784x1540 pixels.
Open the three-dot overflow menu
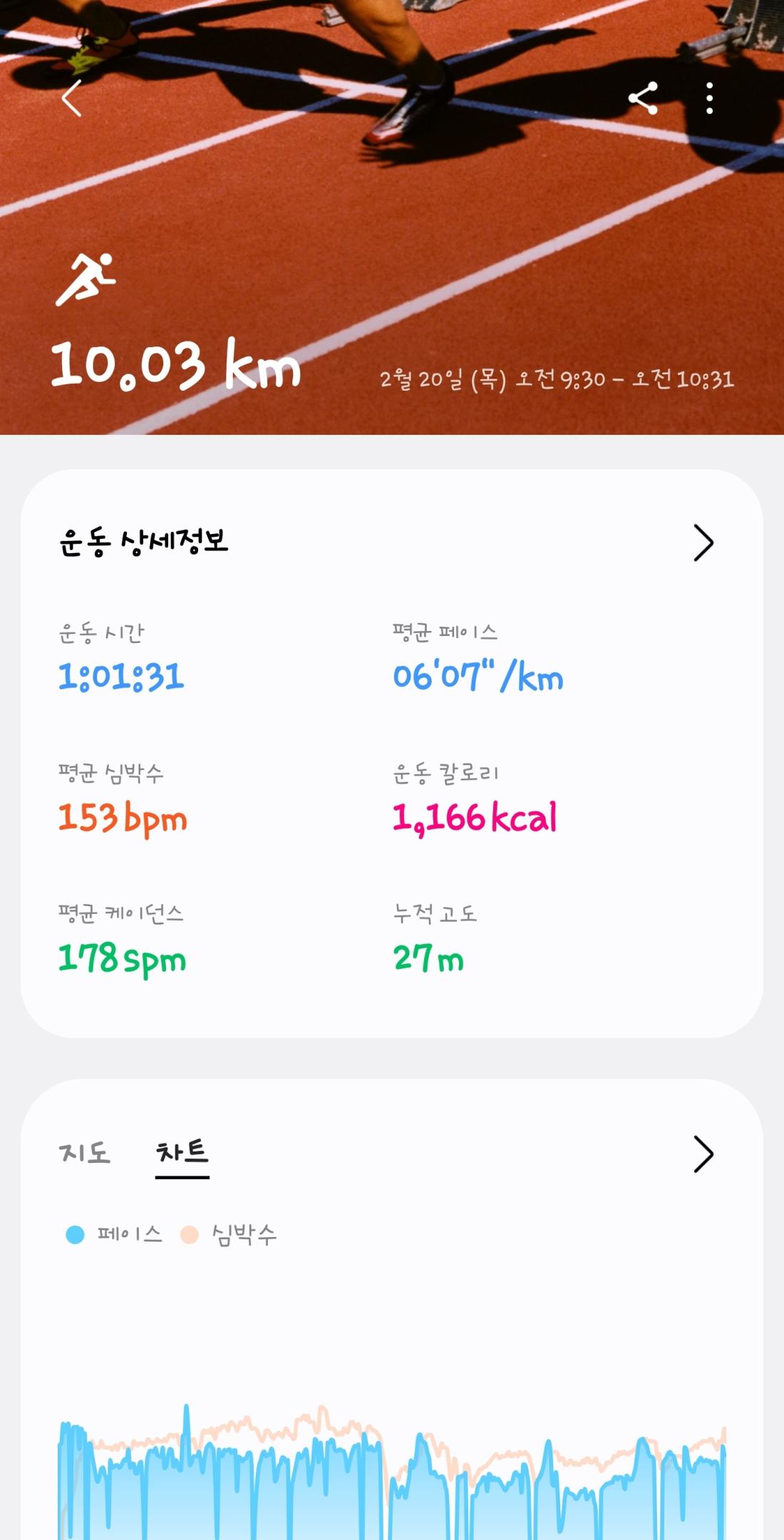click(x=709, y=98)
